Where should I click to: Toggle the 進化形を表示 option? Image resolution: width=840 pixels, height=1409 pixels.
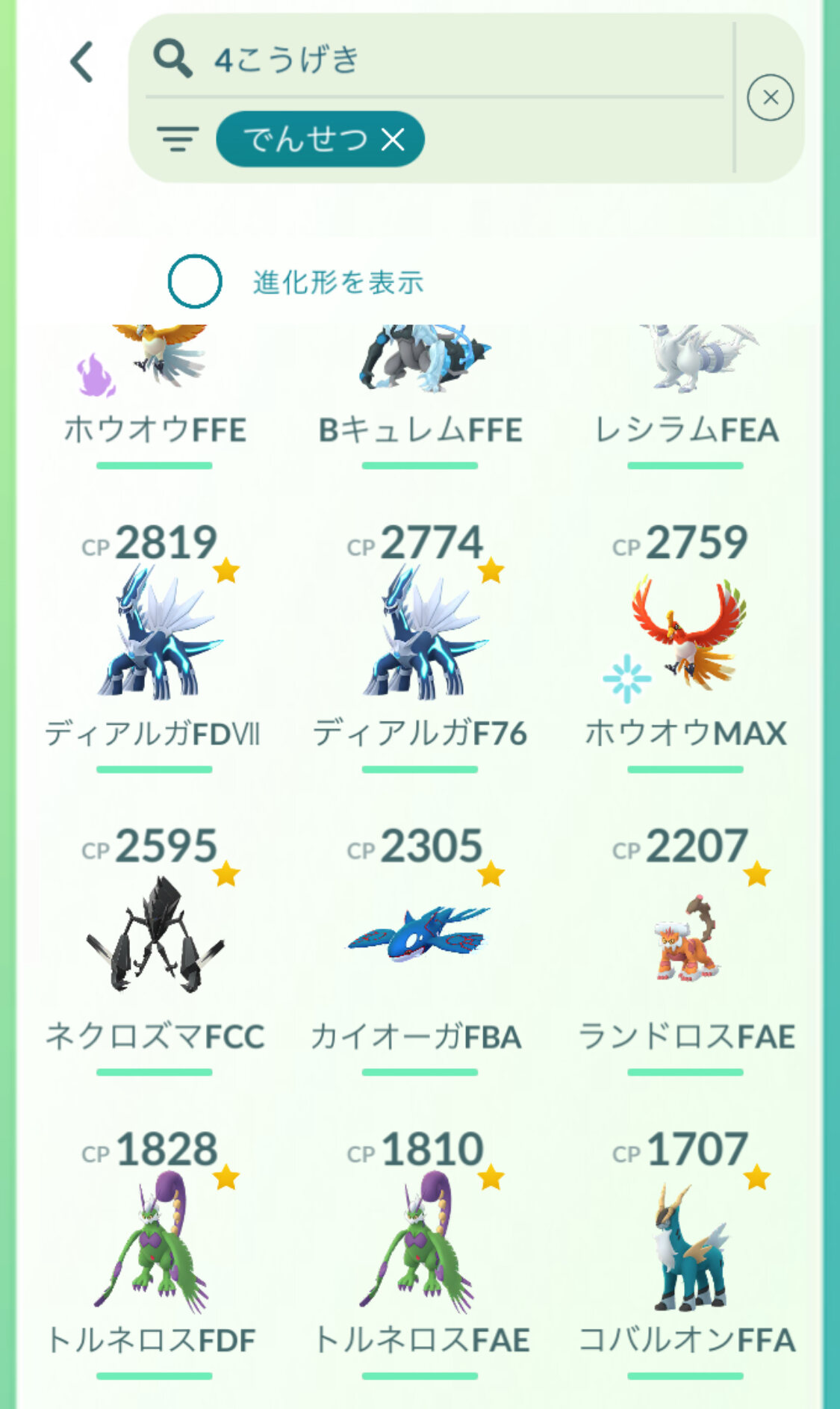tap(195, 282)
